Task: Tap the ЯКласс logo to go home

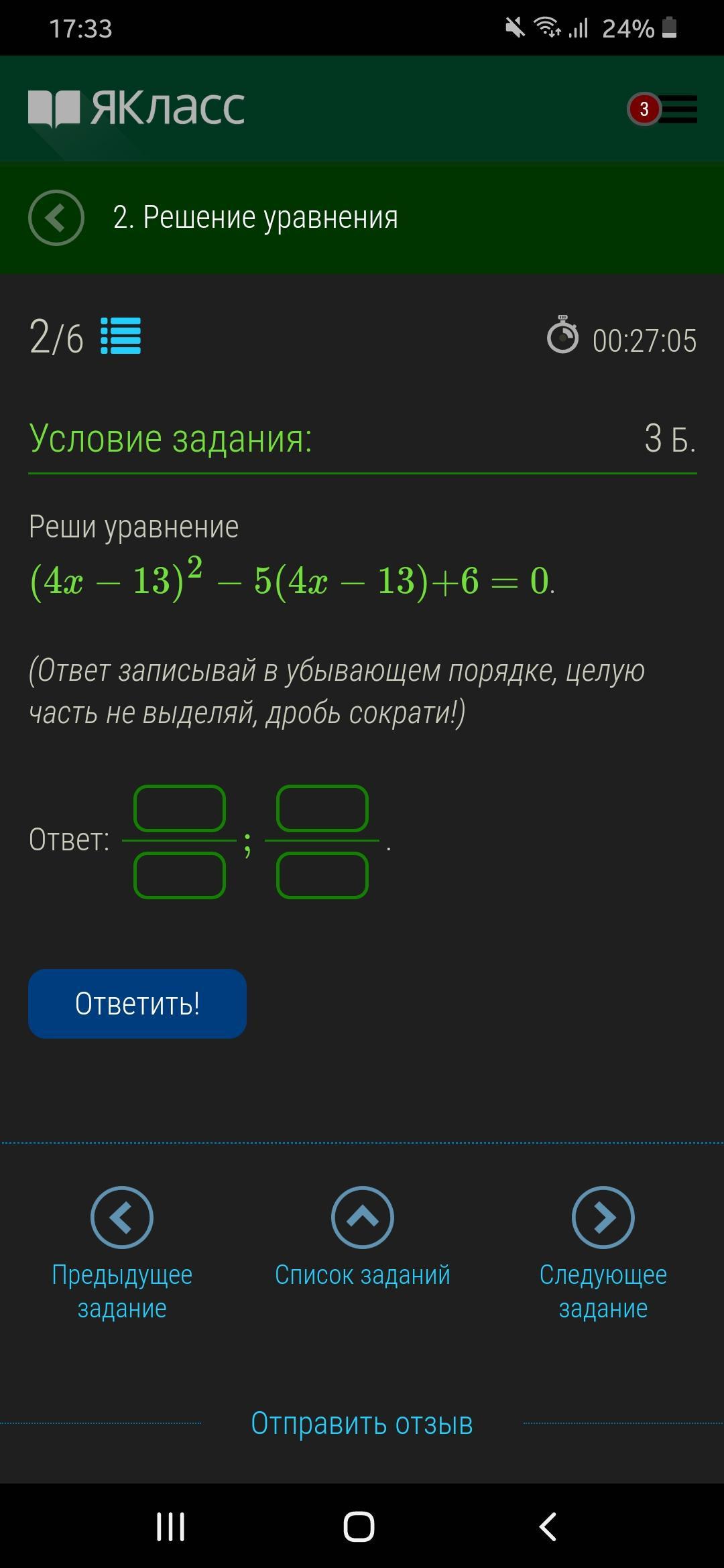Action: tap(137, 109)
